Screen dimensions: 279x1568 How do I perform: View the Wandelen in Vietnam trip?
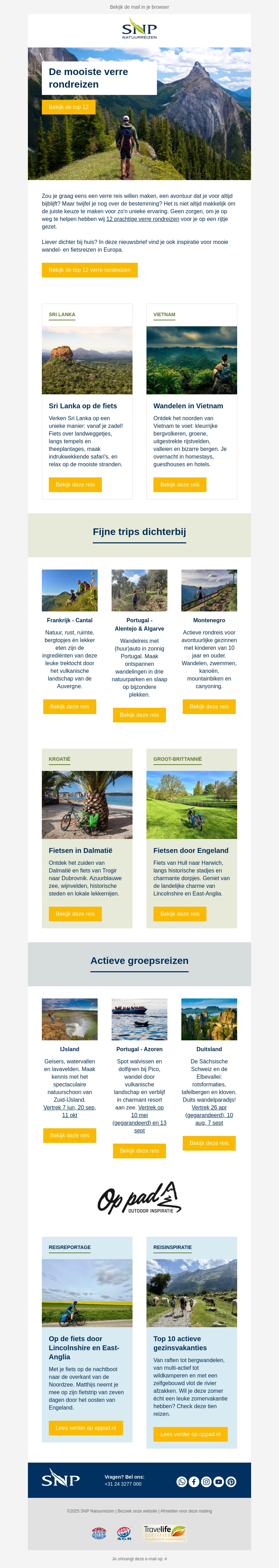[179, 484]
